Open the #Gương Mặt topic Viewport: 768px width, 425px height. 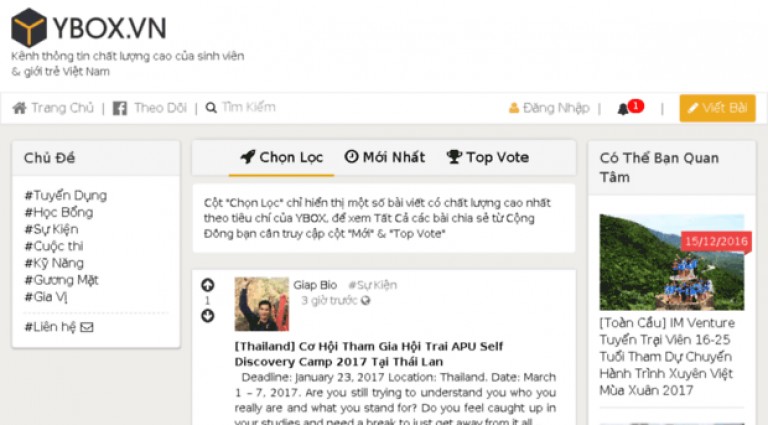[x=61, y=280]
